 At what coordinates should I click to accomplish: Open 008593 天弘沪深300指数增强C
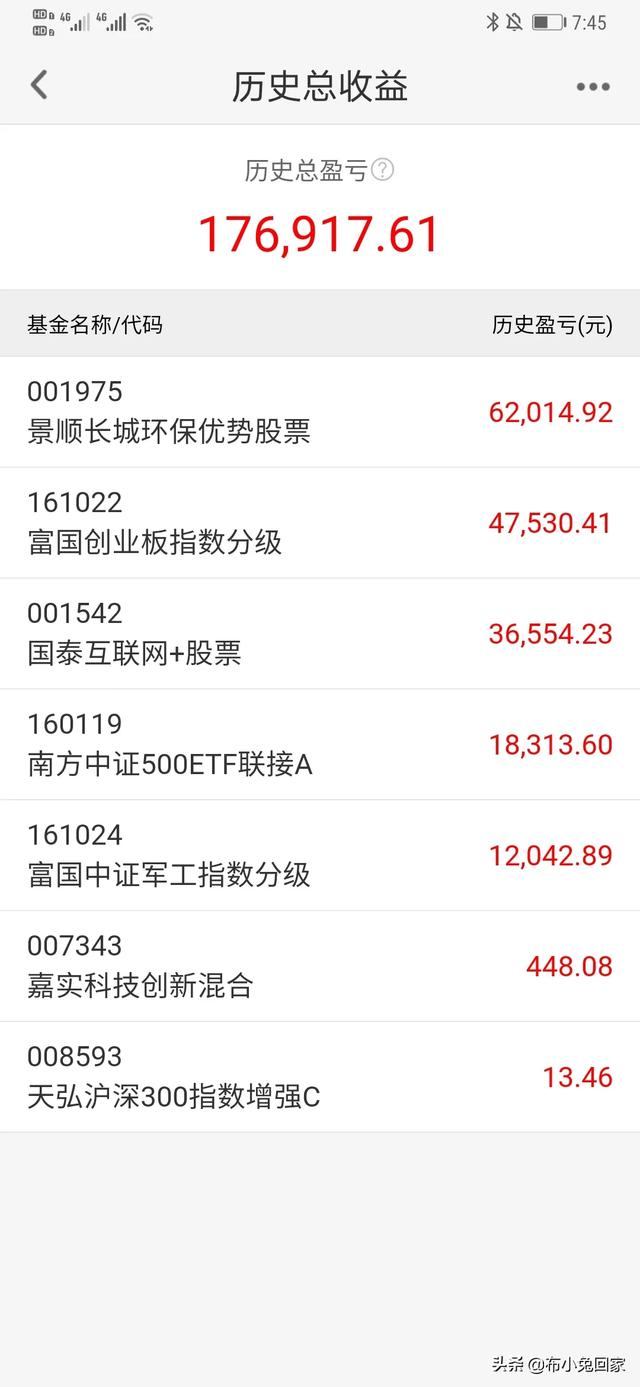[x=320, y=1078]
